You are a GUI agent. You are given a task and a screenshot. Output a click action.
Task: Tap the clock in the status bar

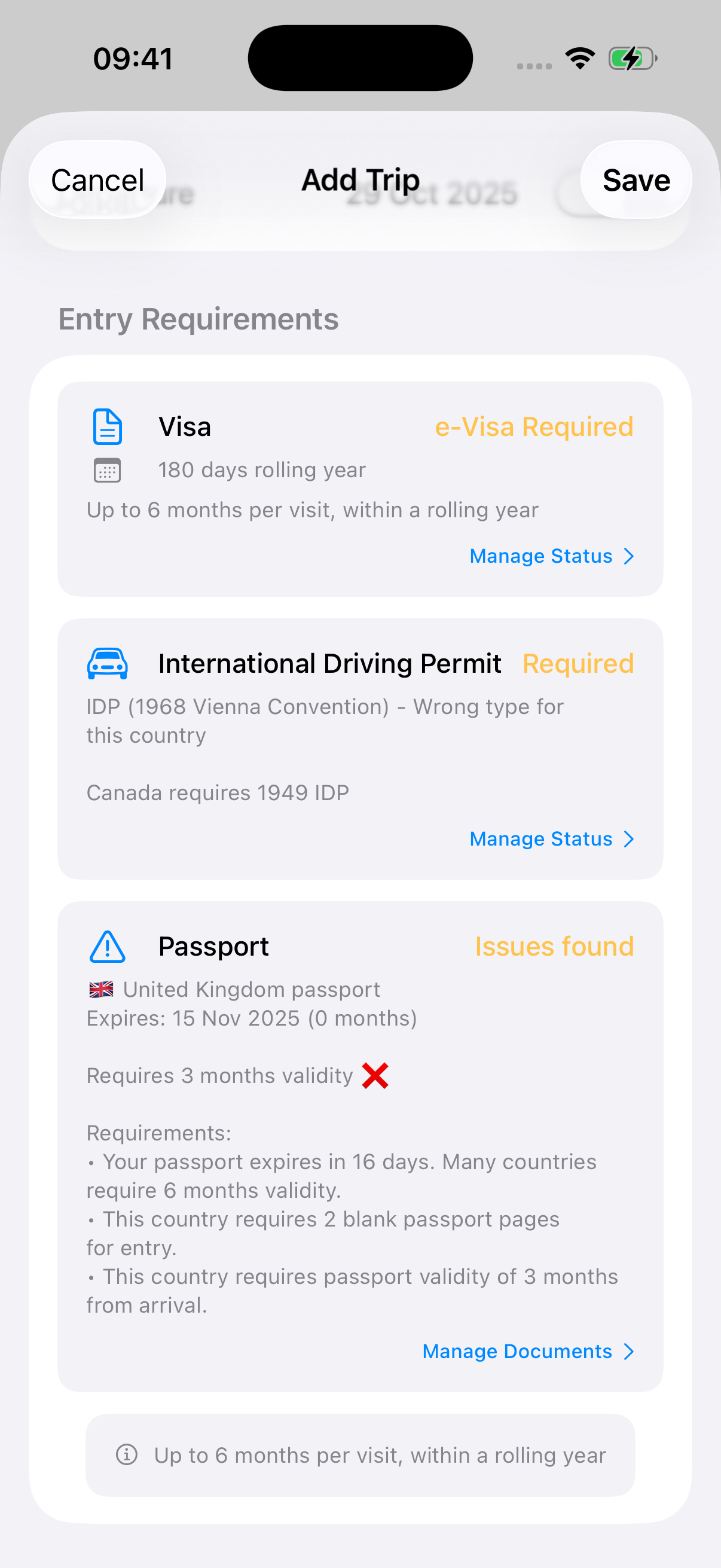coord(132,57)
